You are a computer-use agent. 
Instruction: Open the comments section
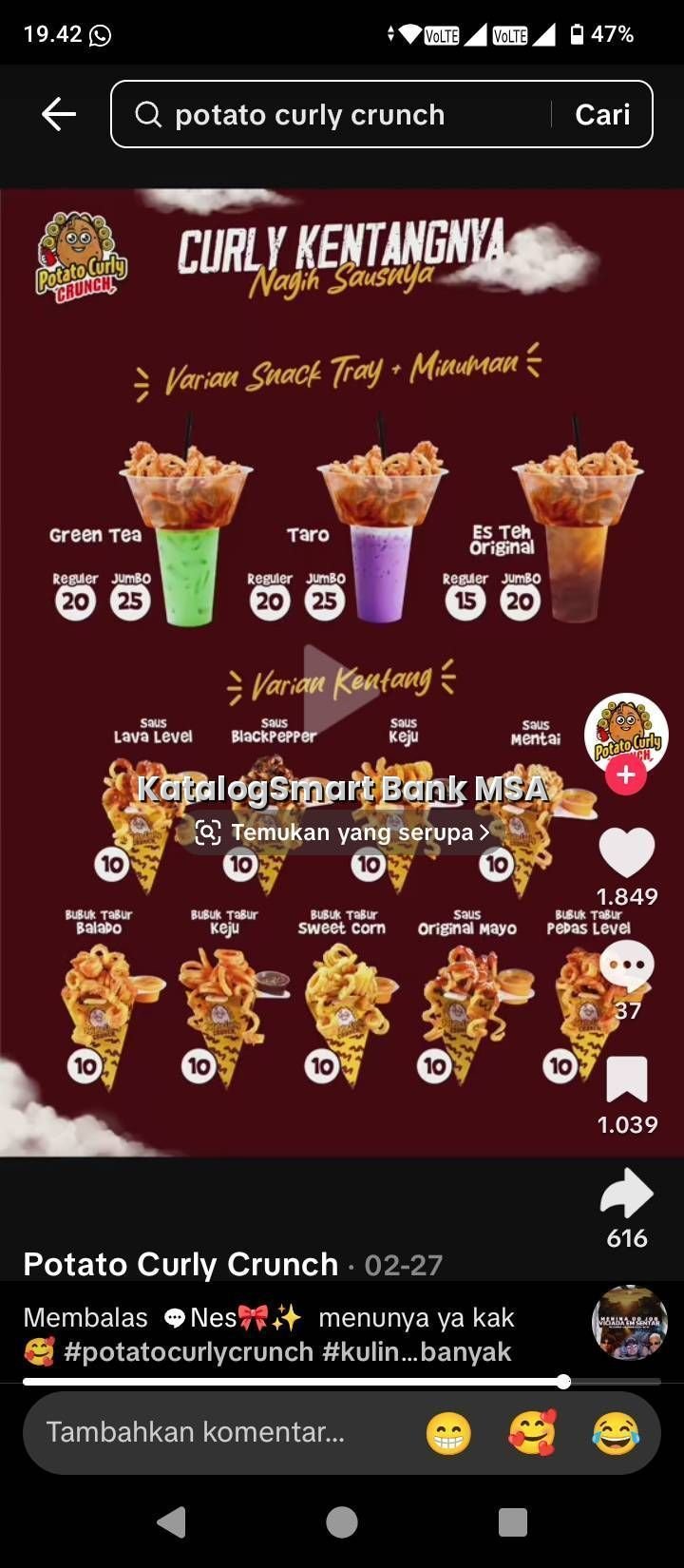[626, 966]
